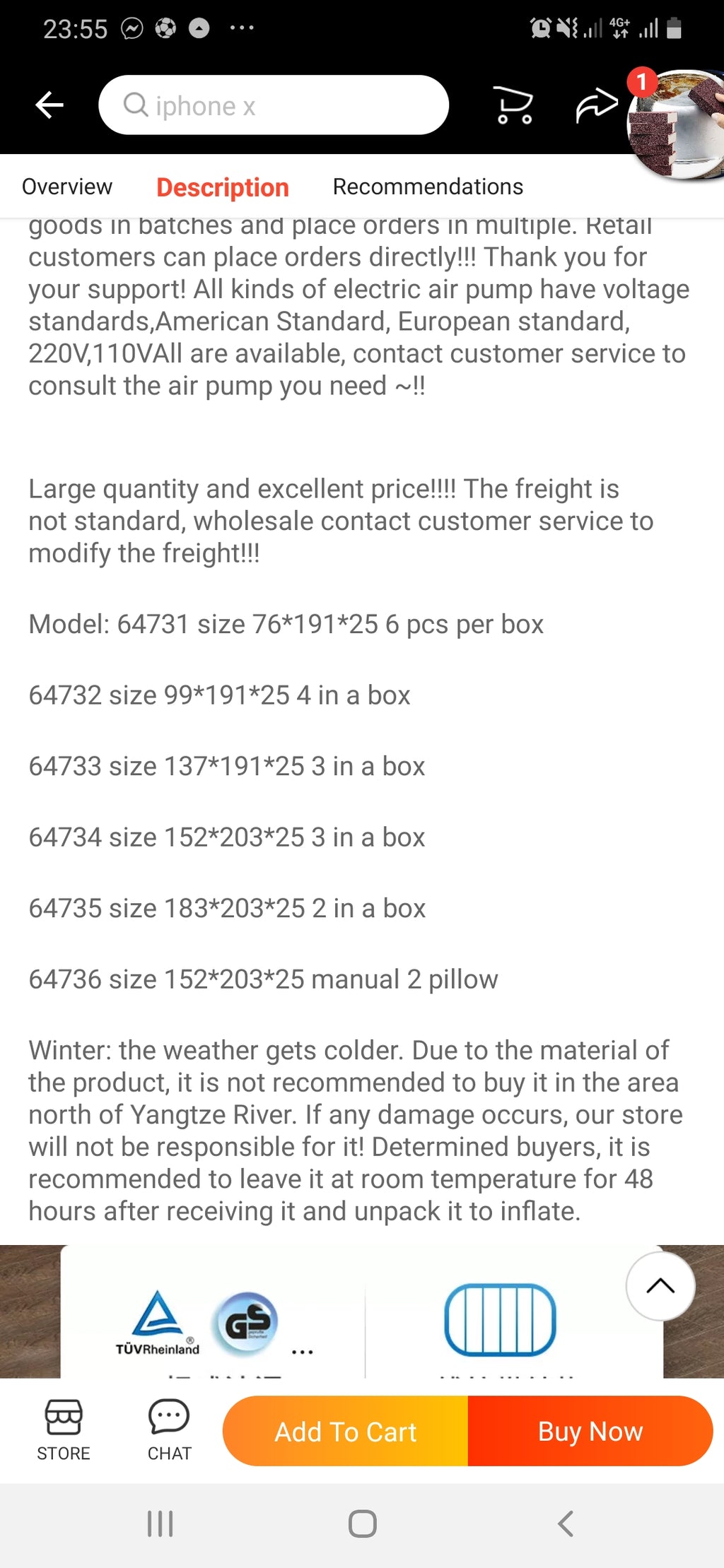This screenshot has height=1568, width=724.
Task: Tap Buy Now
Action: tap(590, 1431)
